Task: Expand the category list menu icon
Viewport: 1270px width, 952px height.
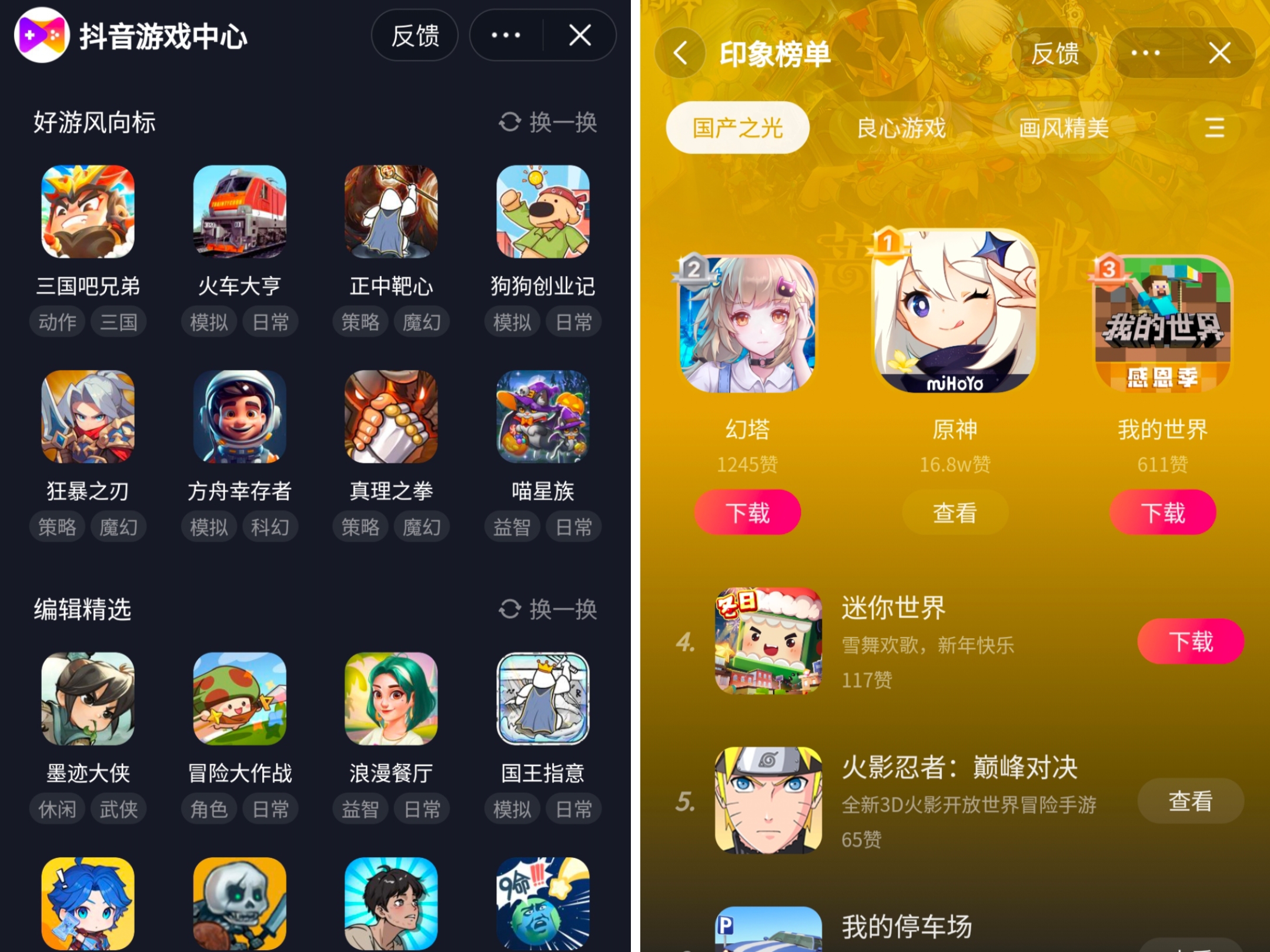Action: (1214, 128)
